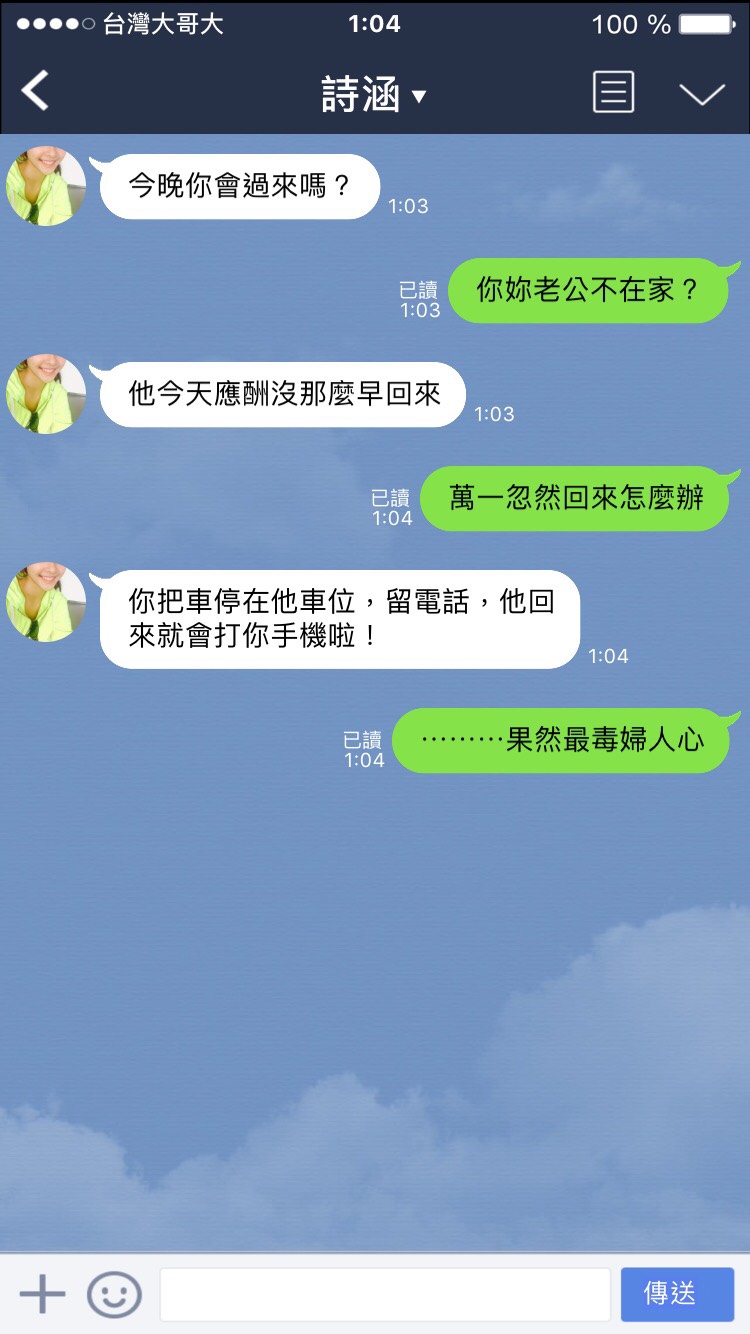Focus the message text field
The width and height of the screenshot is (750, 1334).
point(385,1294)
